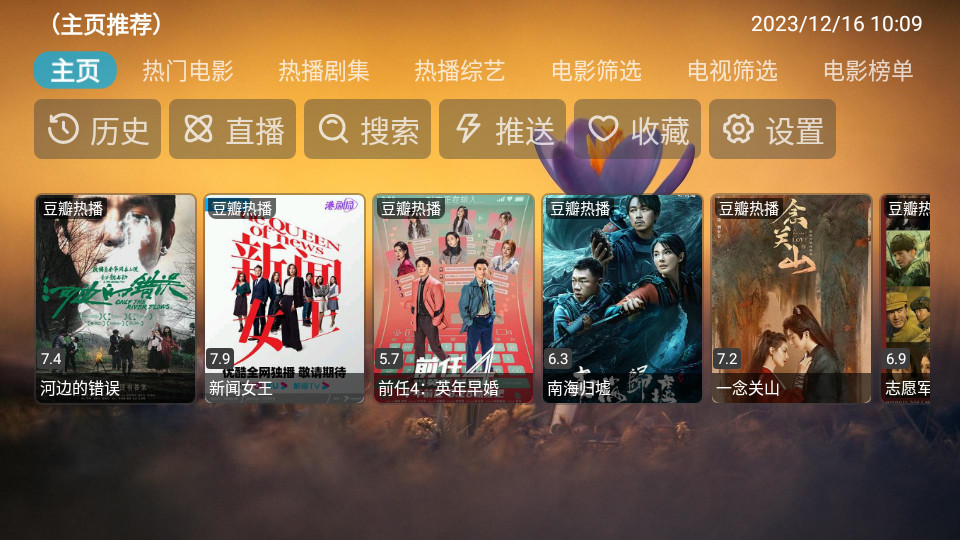Screen dimensions: 960x540
Task: Select the 主页 tab
Action: coord(75,71)
